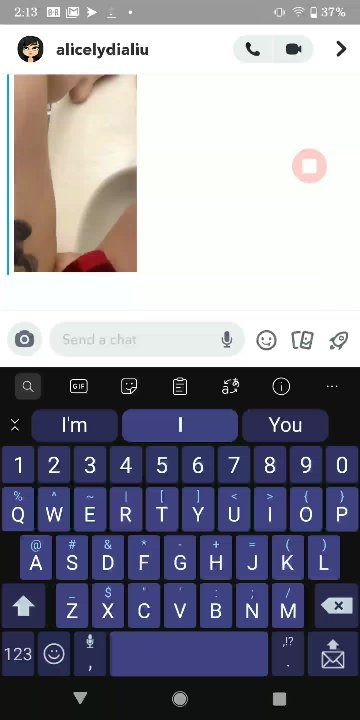Choose the "You" word suggestion
This screenshot has height=720, width=360.
[x=285, y=425]
